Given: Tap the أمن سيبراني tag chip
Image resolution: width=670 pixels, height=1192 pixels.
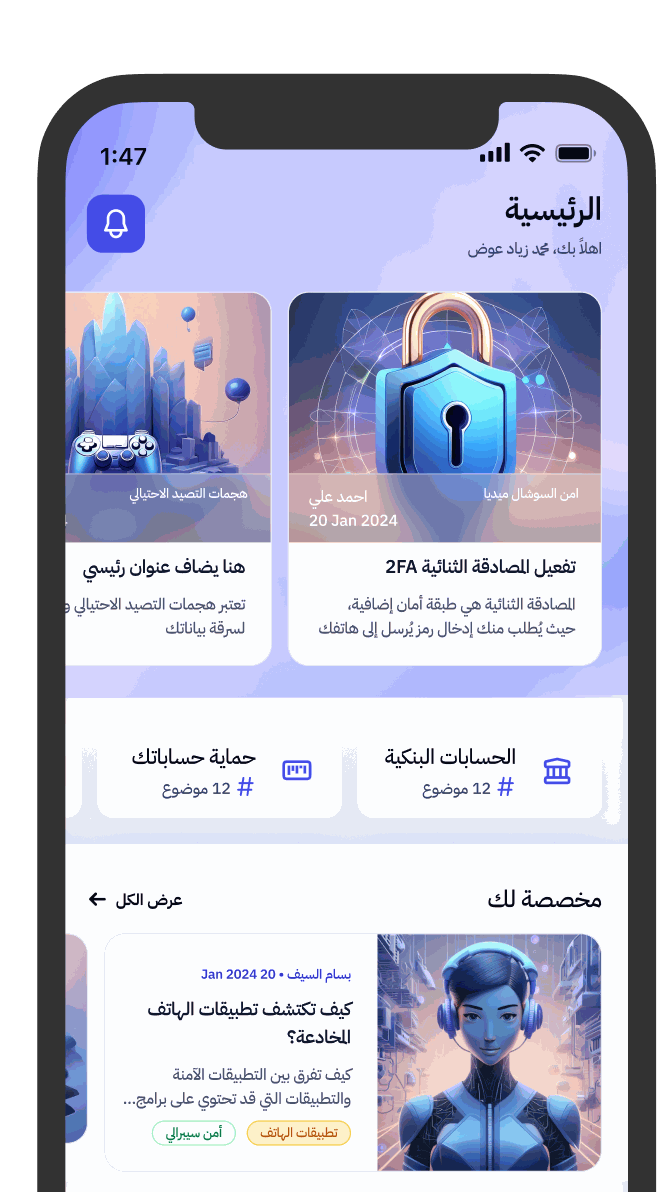Looking at the screenshot, I should tap(194, 1133).
